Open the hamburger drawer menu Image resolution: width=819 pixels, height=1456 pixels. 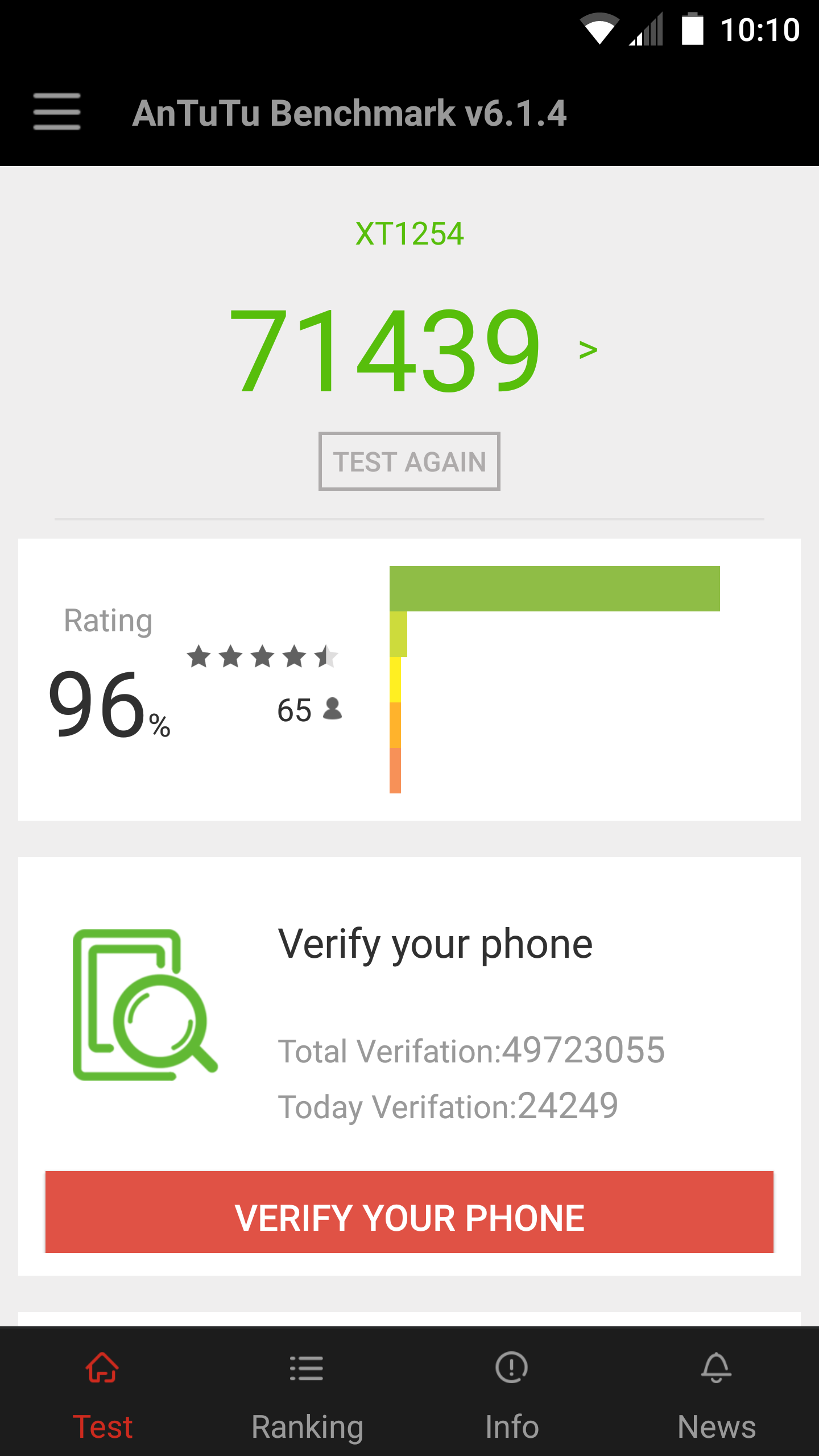(57, 111)
